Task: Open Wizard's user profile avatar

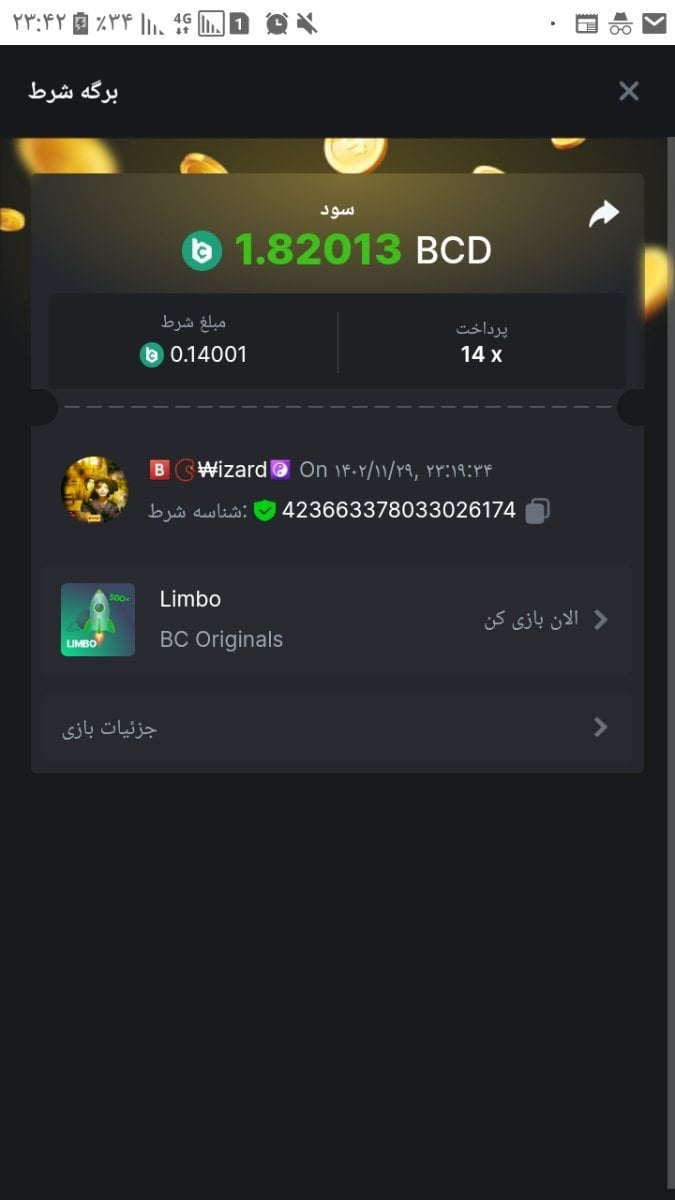Action: tap(95, 490)
